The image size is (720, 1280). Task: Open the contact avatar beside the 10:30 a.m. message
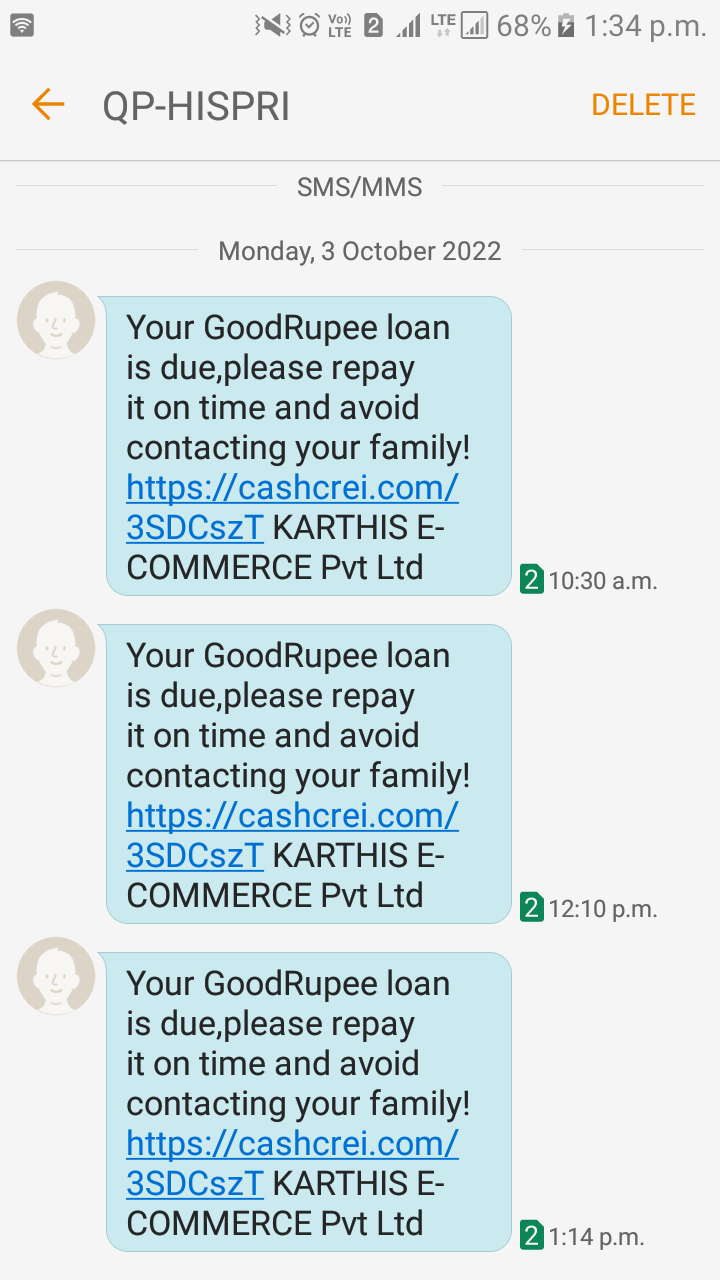tap(56, 320)
